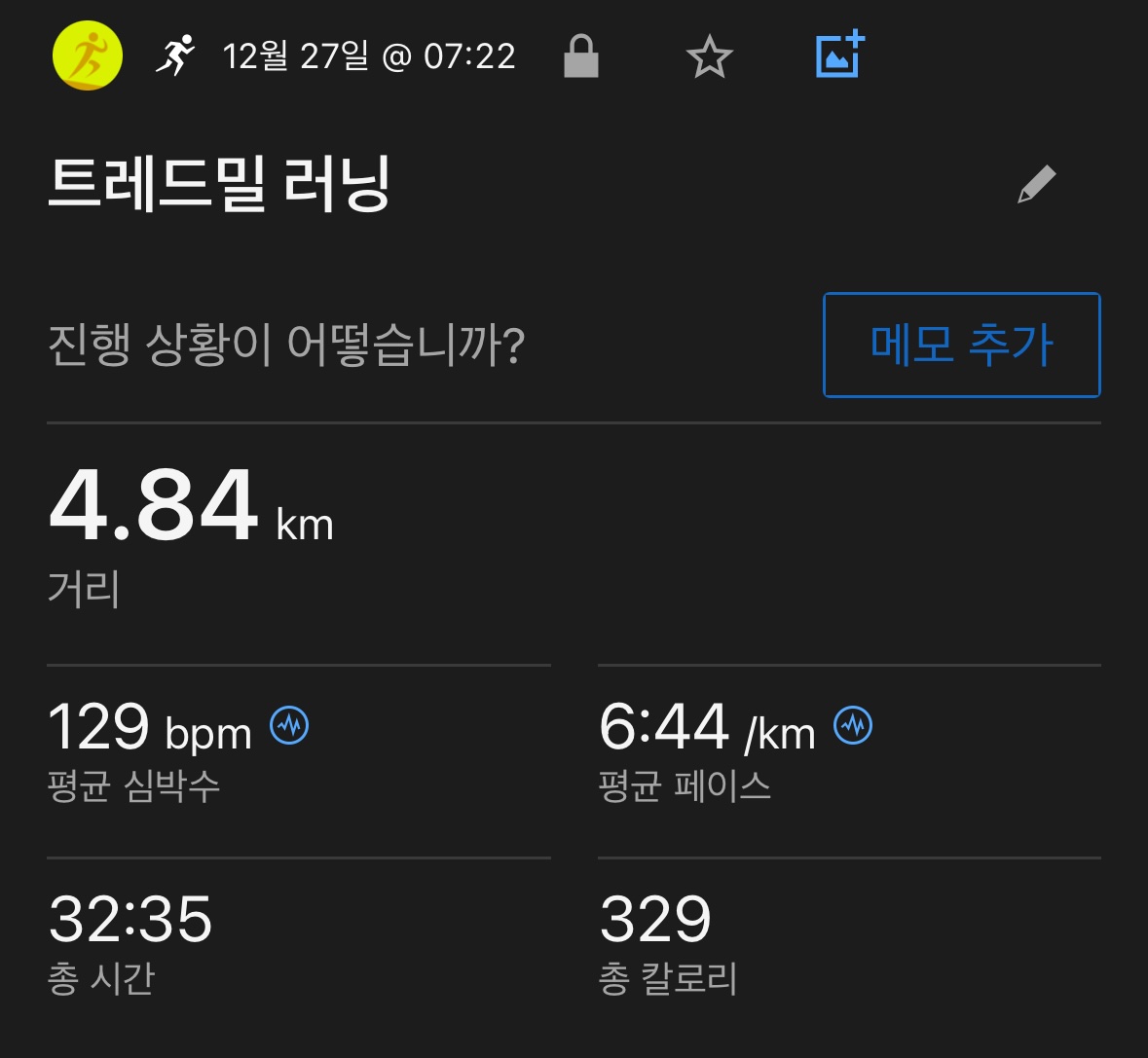Open pace info icon beside 6:44 /km

[x=853, y=725]
